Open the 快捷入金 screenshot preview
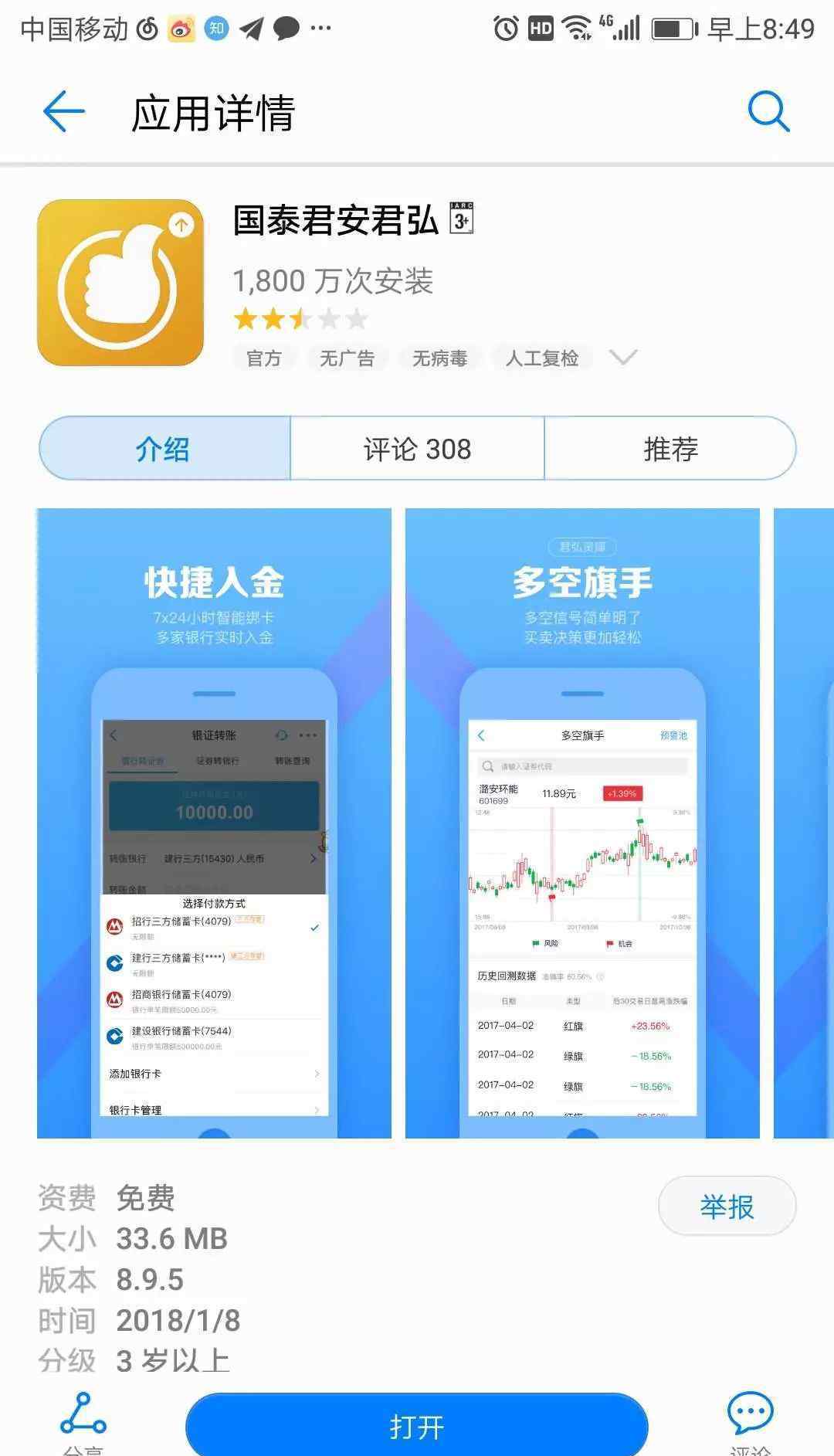The width and height of the screenshot is (834, 1456). click(214, 823)
